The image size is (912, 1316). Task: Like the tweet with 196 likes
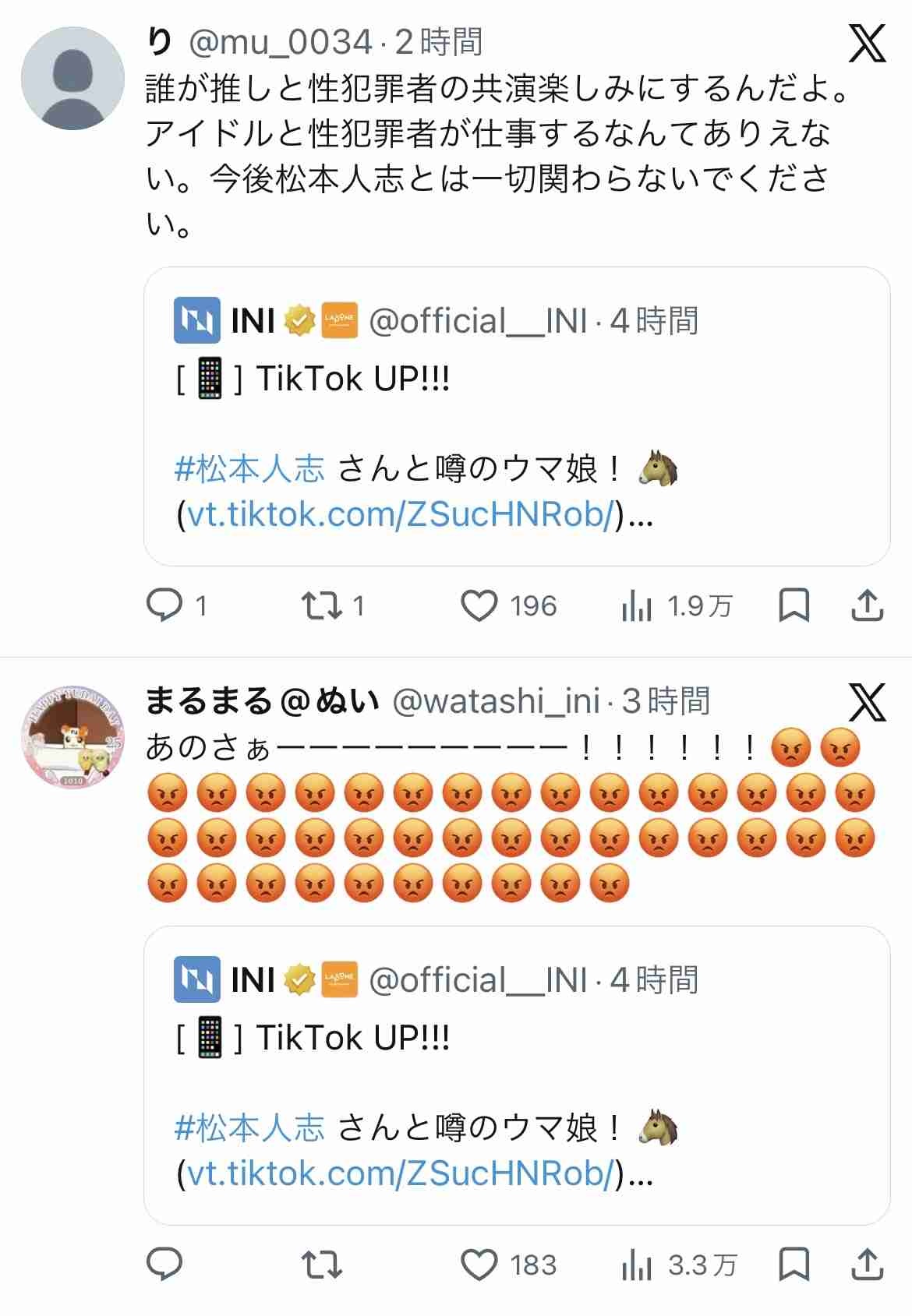[x=479, y=605]
